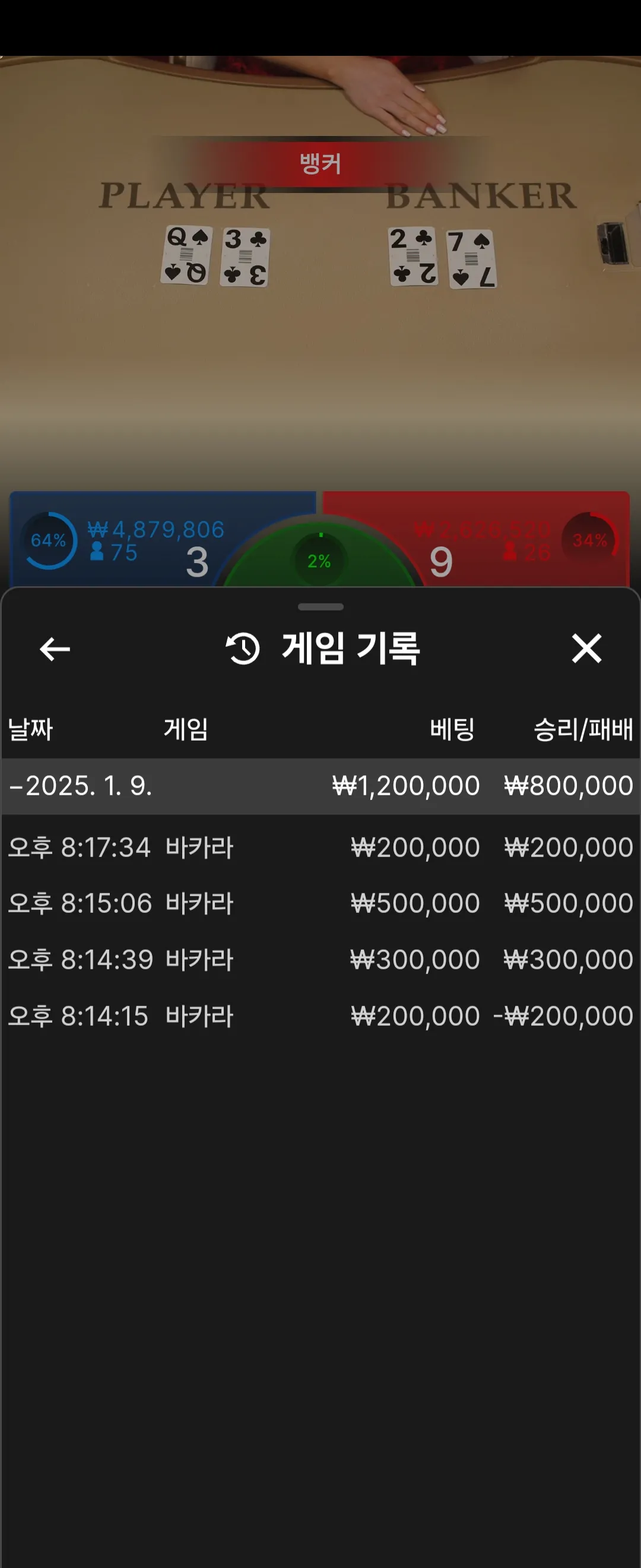Go back from the 게임 기록 panel
Viewport: 641px width, 1568px height.
tap(55, 649)
